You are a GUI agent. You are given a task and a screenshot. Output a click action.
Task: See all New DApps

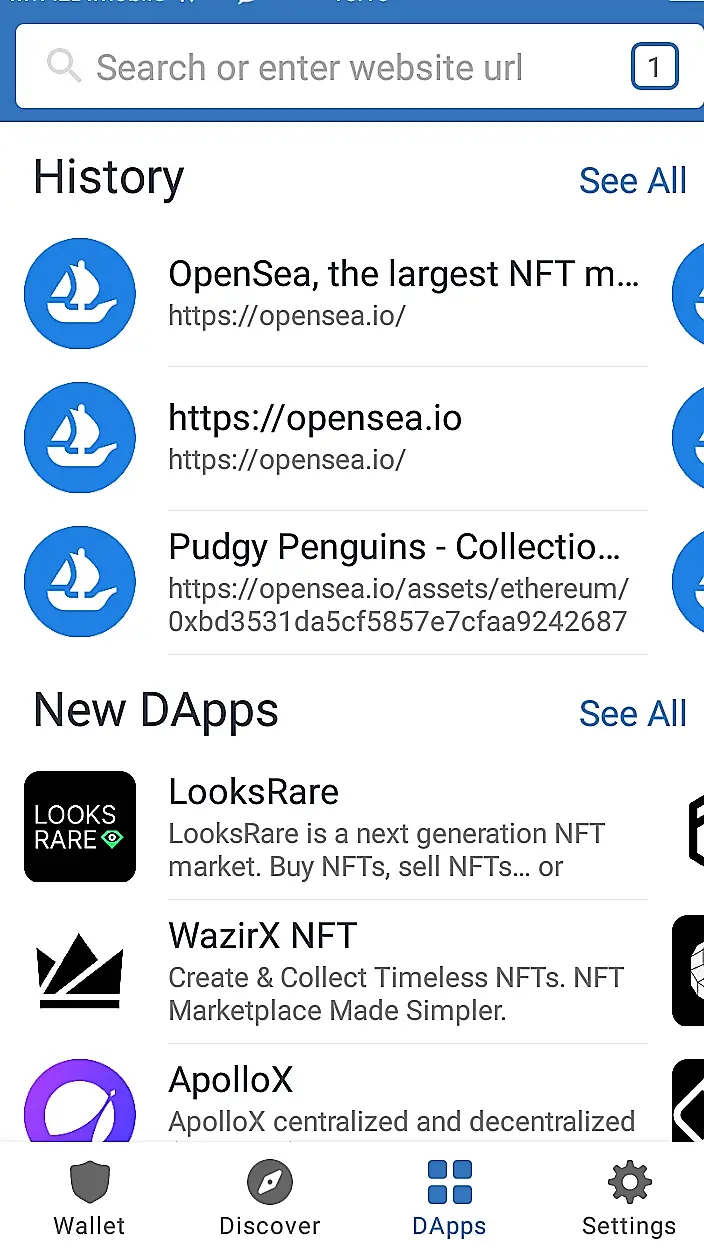[x=632, y=714]
